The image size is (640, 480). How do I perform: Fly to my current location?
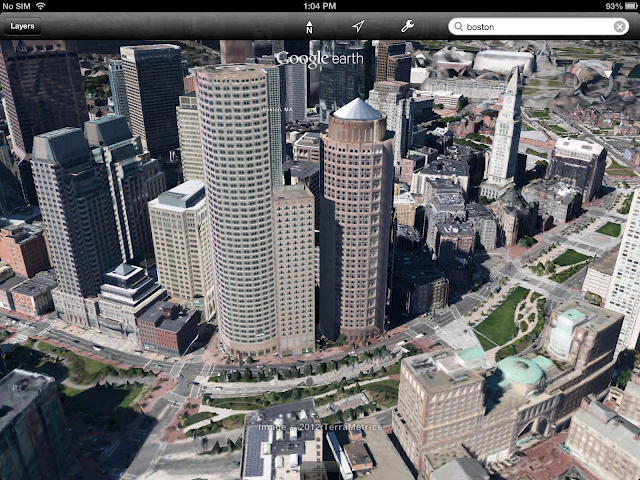(x=358, y=27)
